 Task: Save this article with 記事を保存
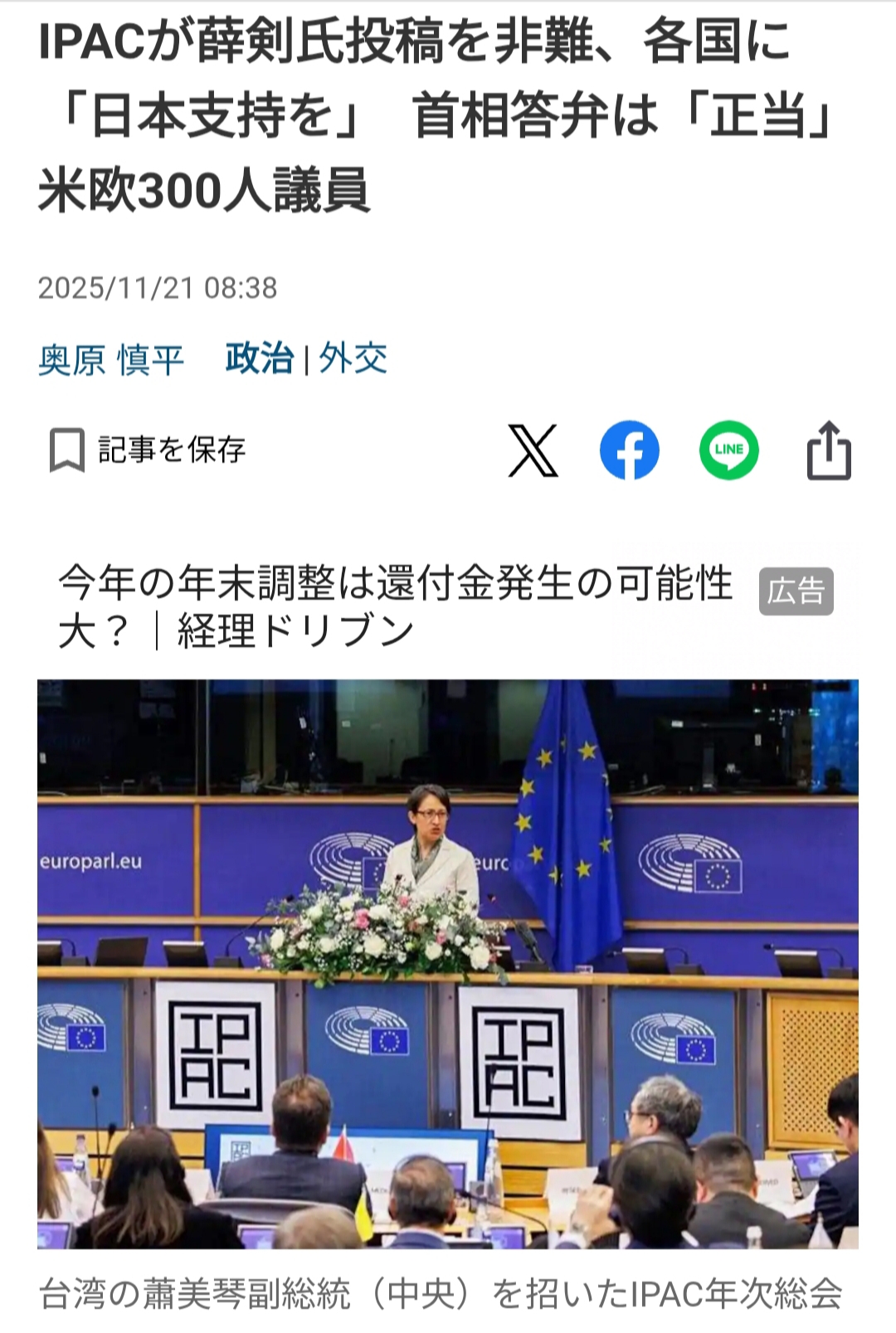pyautogui.click(x=149, y=450)
